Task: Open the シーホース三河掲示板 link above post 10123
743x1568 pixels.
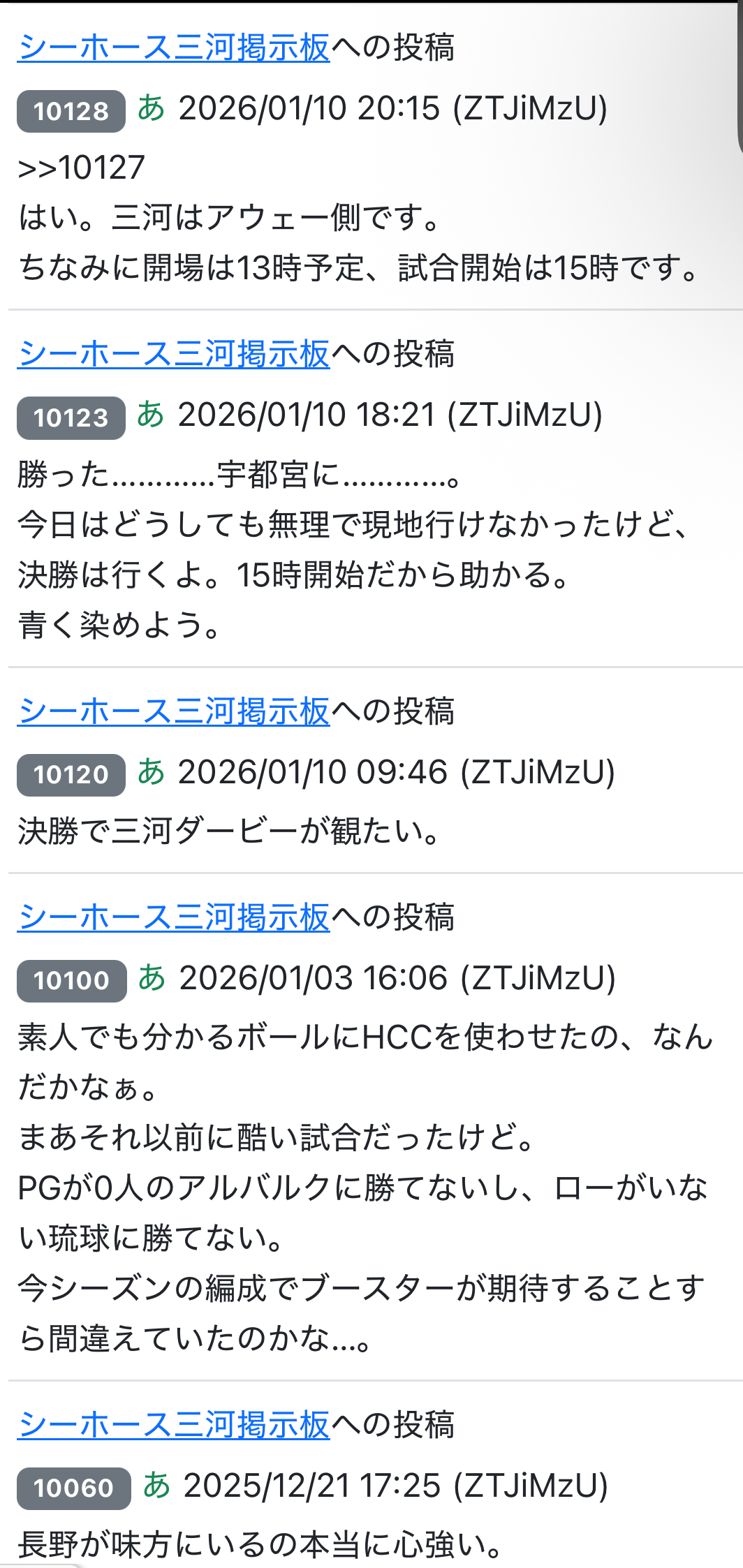Action: point(173,353)
